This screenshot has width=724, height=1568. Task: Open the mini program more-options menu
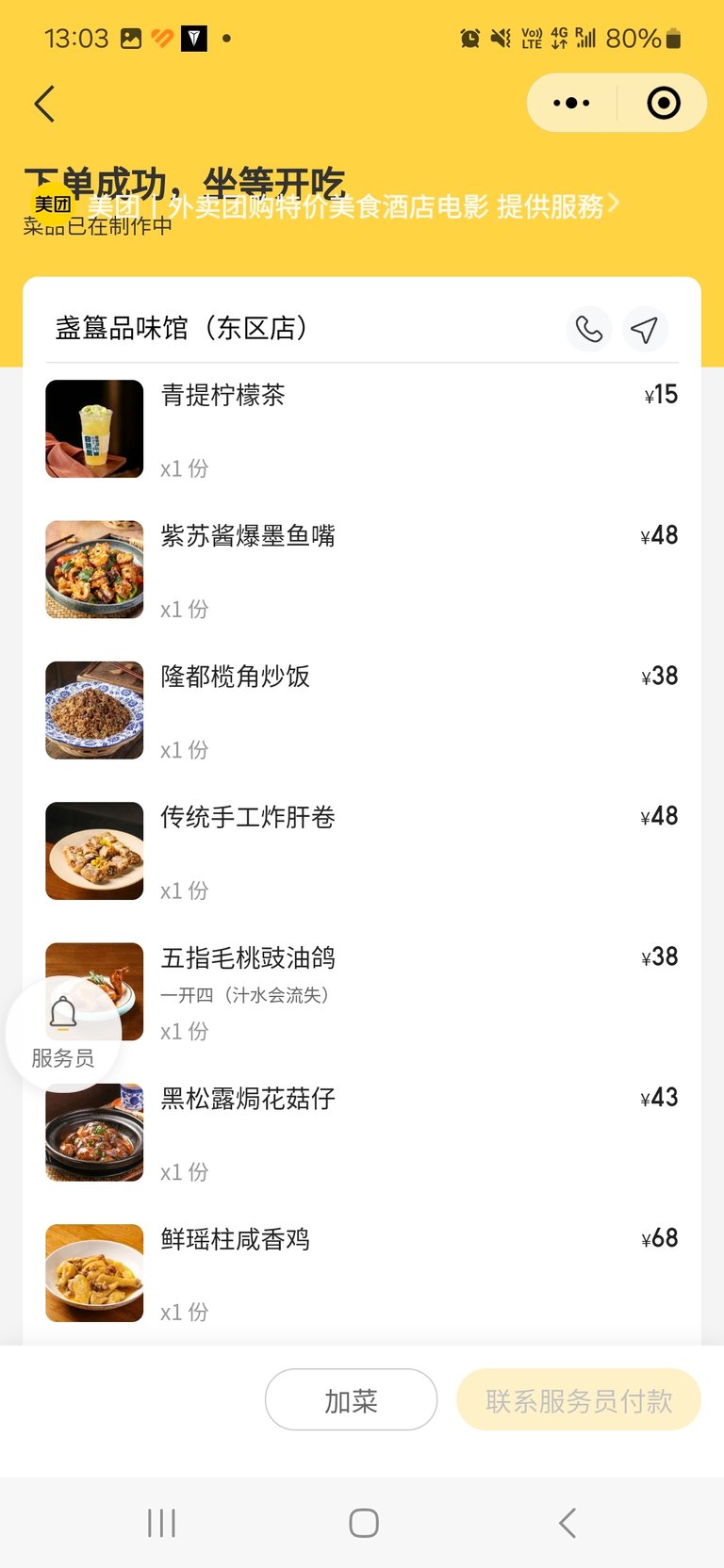[571, 103]
